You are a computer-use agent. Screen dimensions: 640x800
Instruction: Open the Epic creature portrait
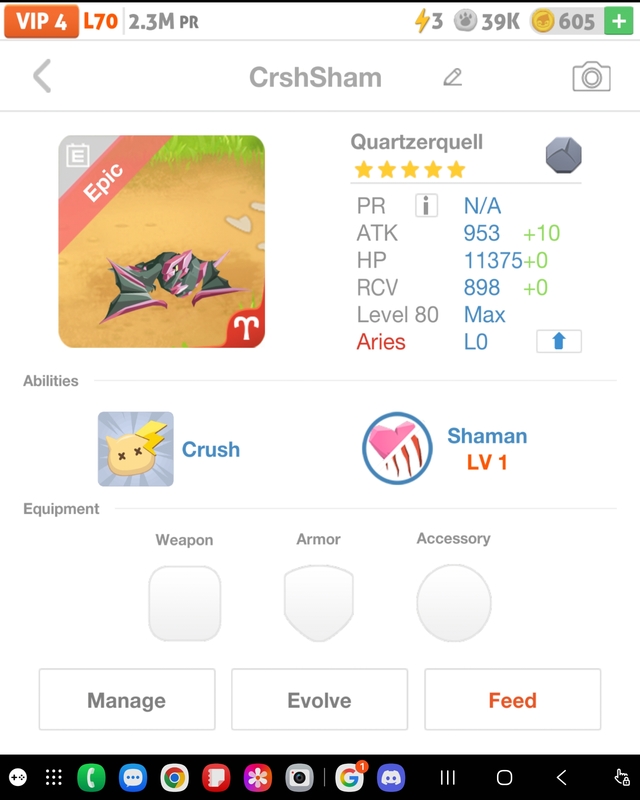(x=162, y=242)
